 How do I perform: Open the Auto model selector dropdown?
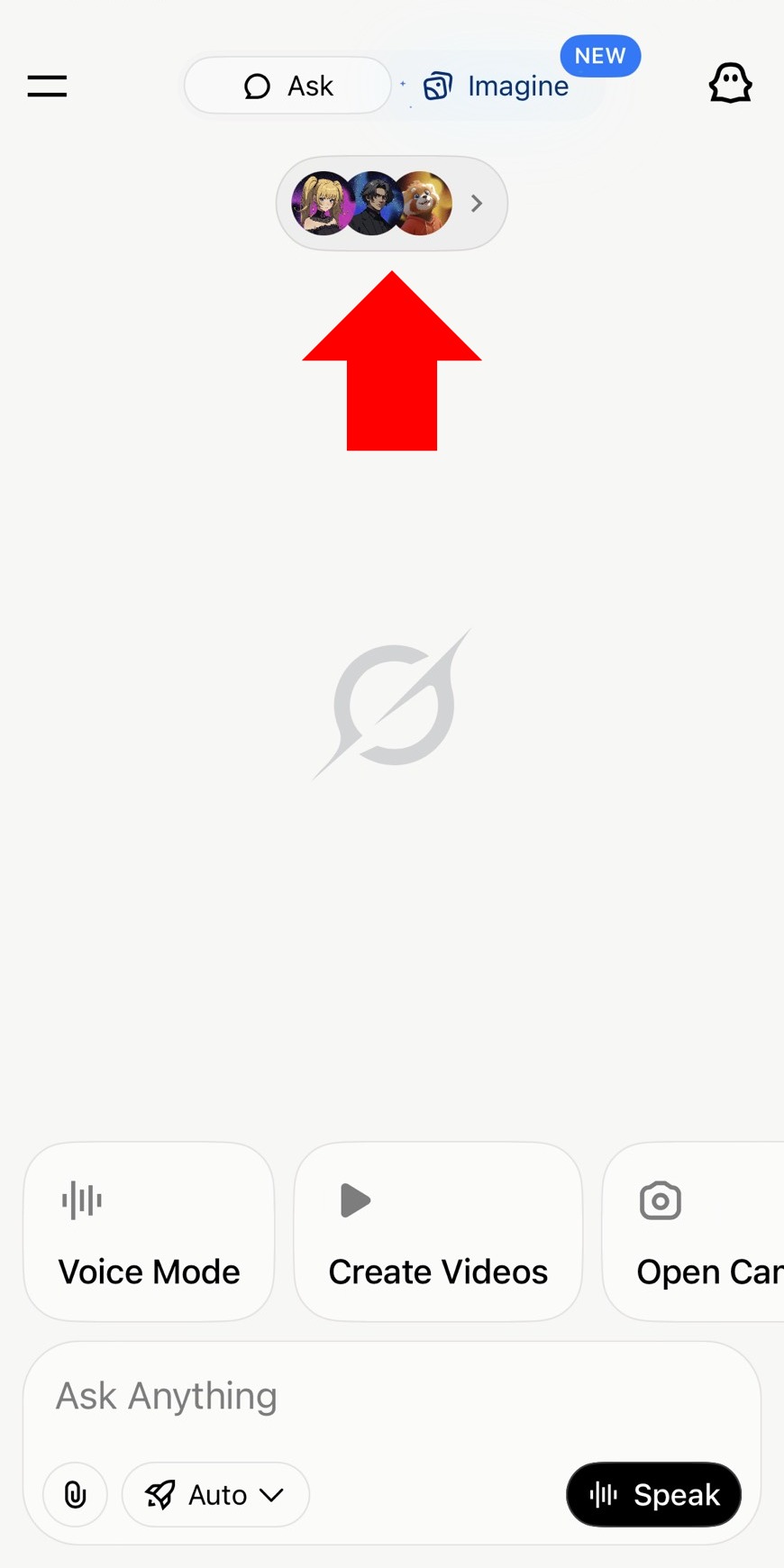coord(215,1494)
